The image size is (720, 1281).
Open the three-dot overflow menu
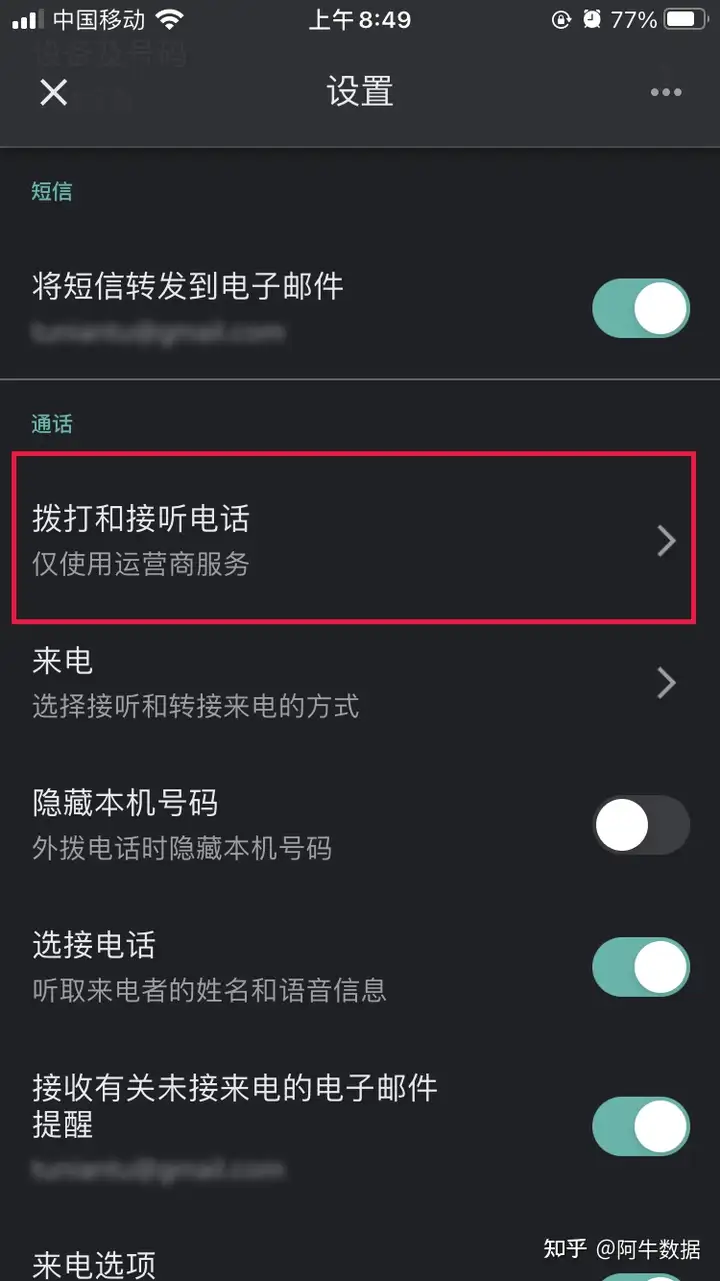tap(665, 93)
